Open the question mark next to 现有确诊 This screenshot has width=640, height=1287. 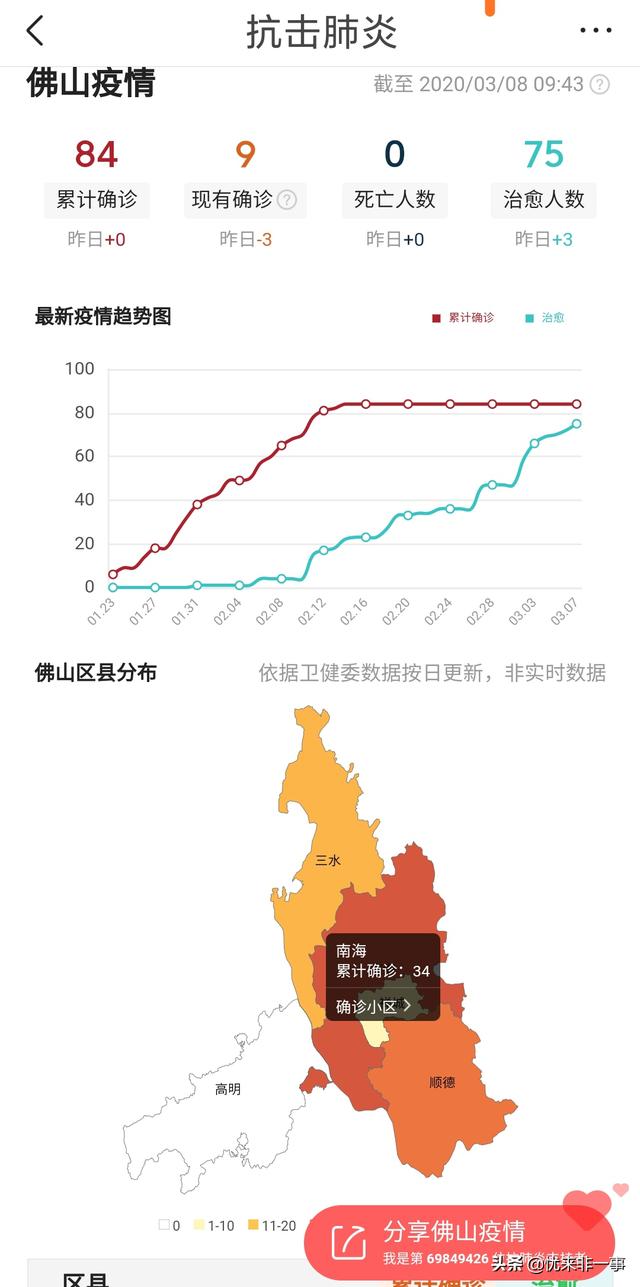(x=287, y=200)
